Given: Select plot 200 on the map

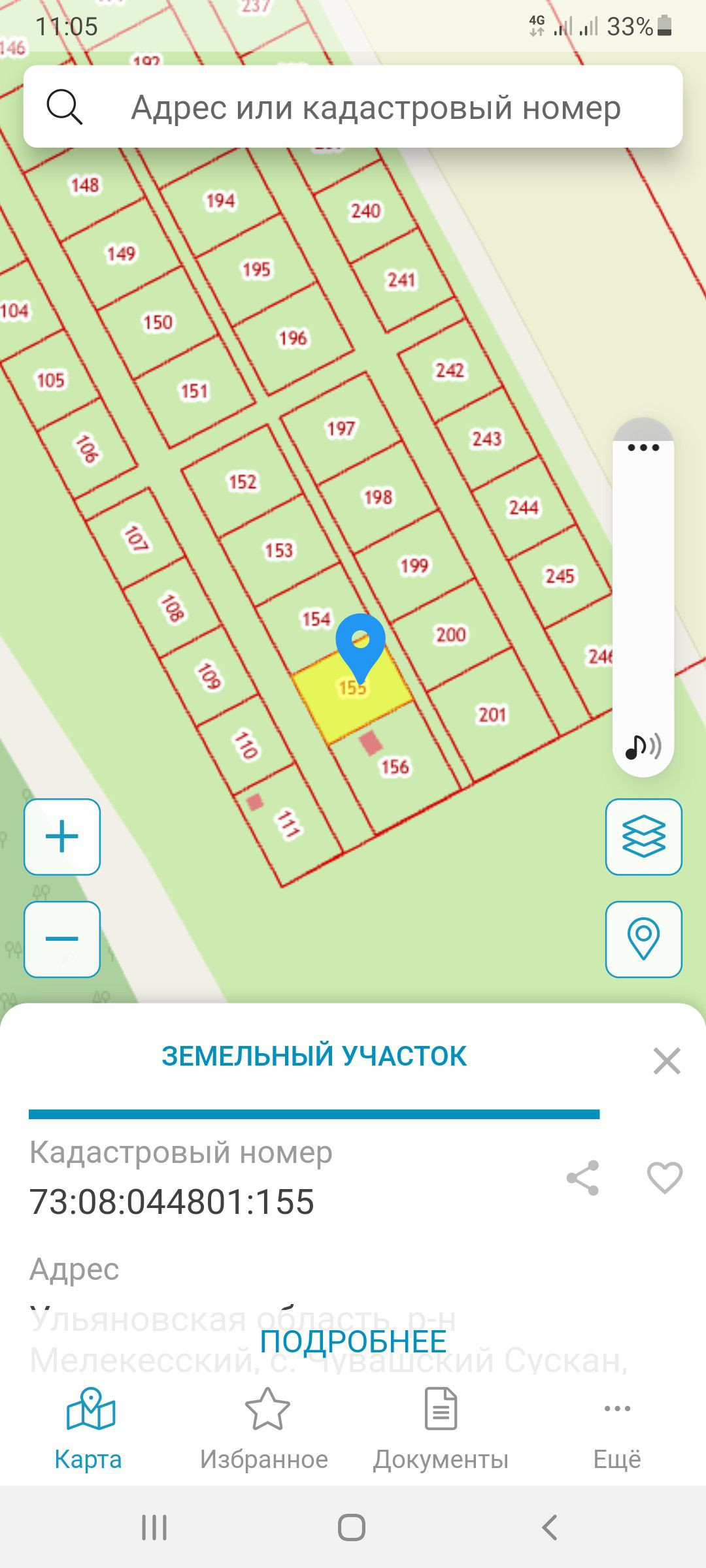Looking at the screenshot, I should [x=451, y=634].
